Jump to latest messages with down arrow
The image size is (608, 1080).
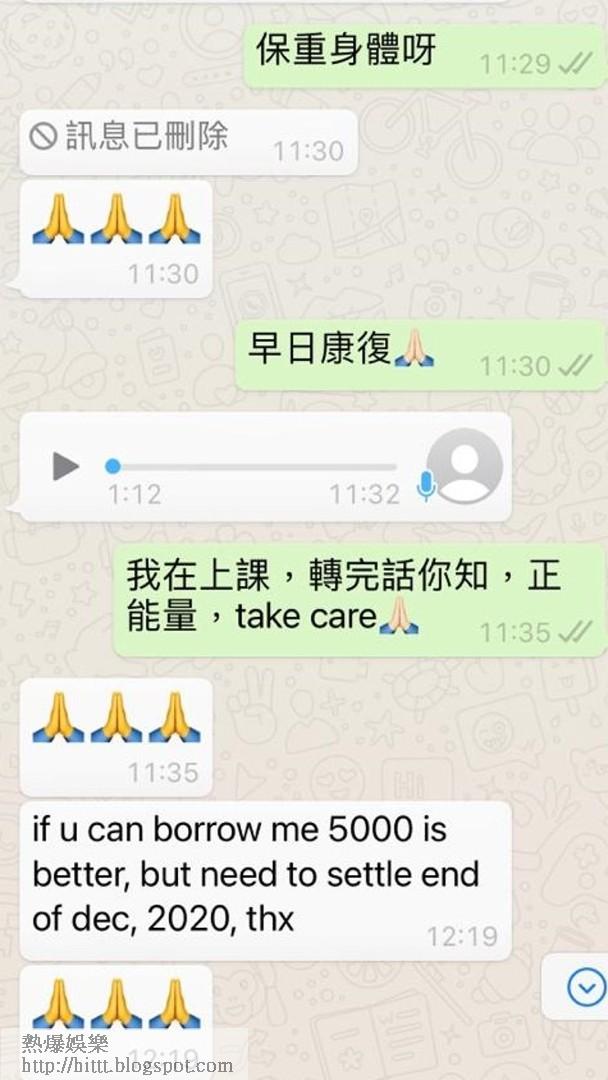click(x=586, y=988)
